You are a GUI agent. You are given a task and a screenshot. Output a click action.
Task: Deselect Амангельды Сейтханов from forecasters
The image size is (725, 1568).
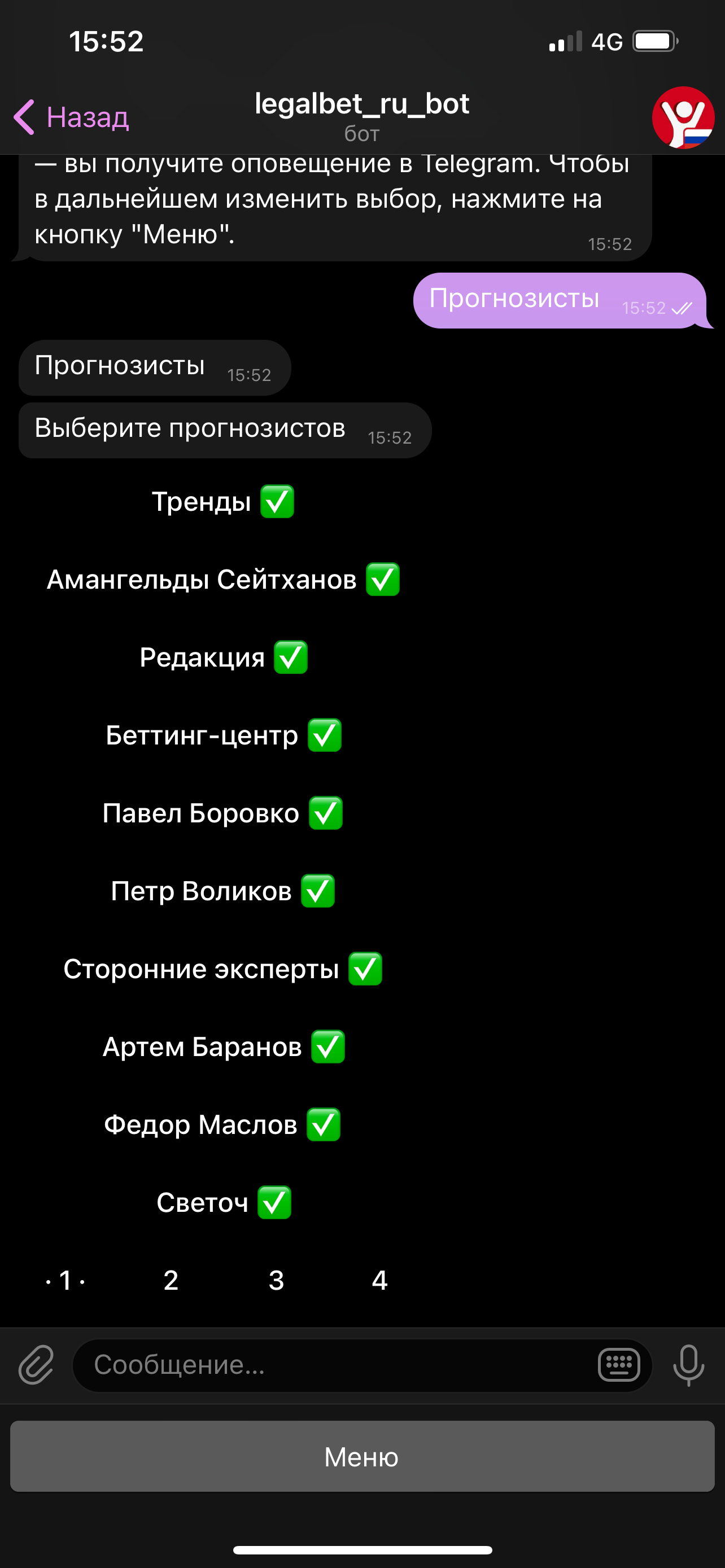[223, 580]
